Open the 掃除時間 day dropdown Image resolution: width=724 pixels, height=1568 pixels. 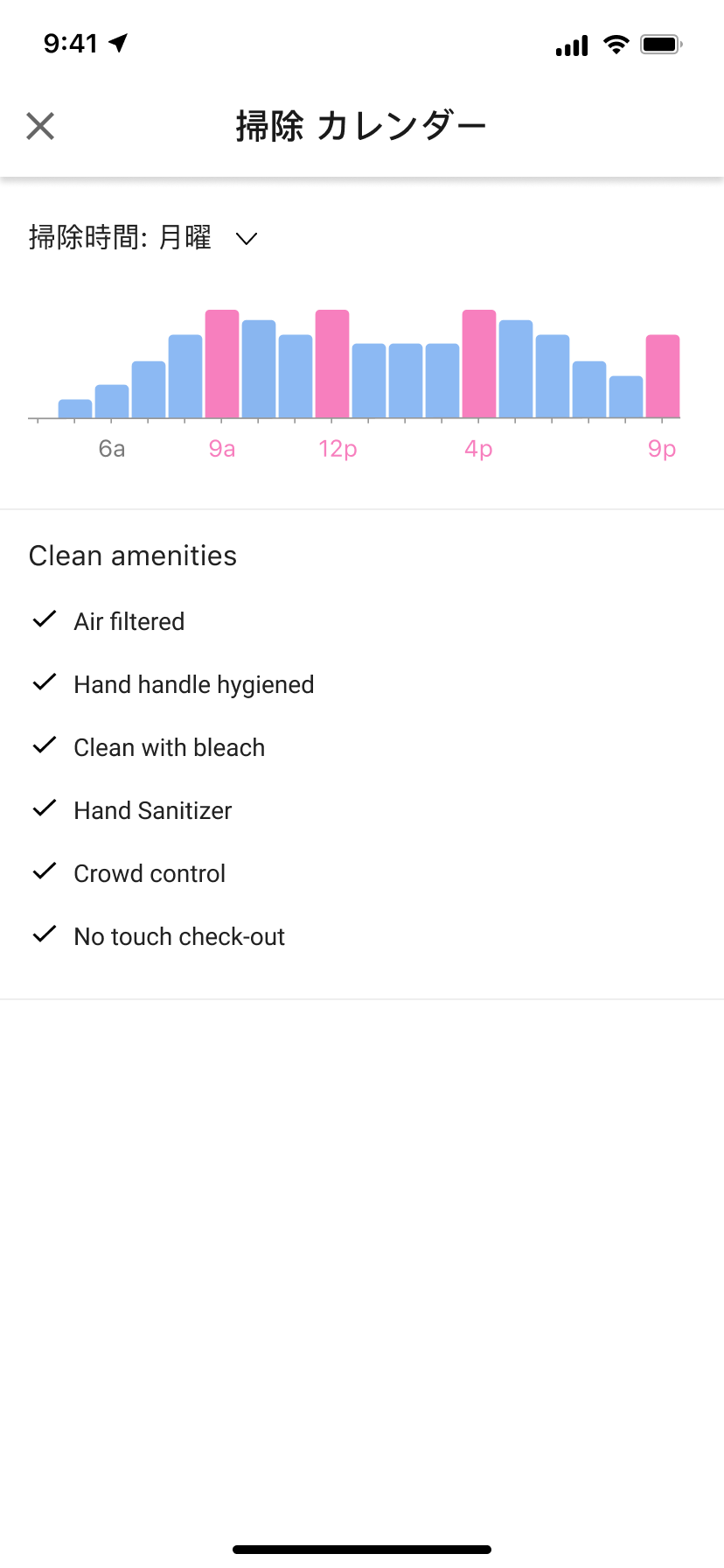pos(143,238)
